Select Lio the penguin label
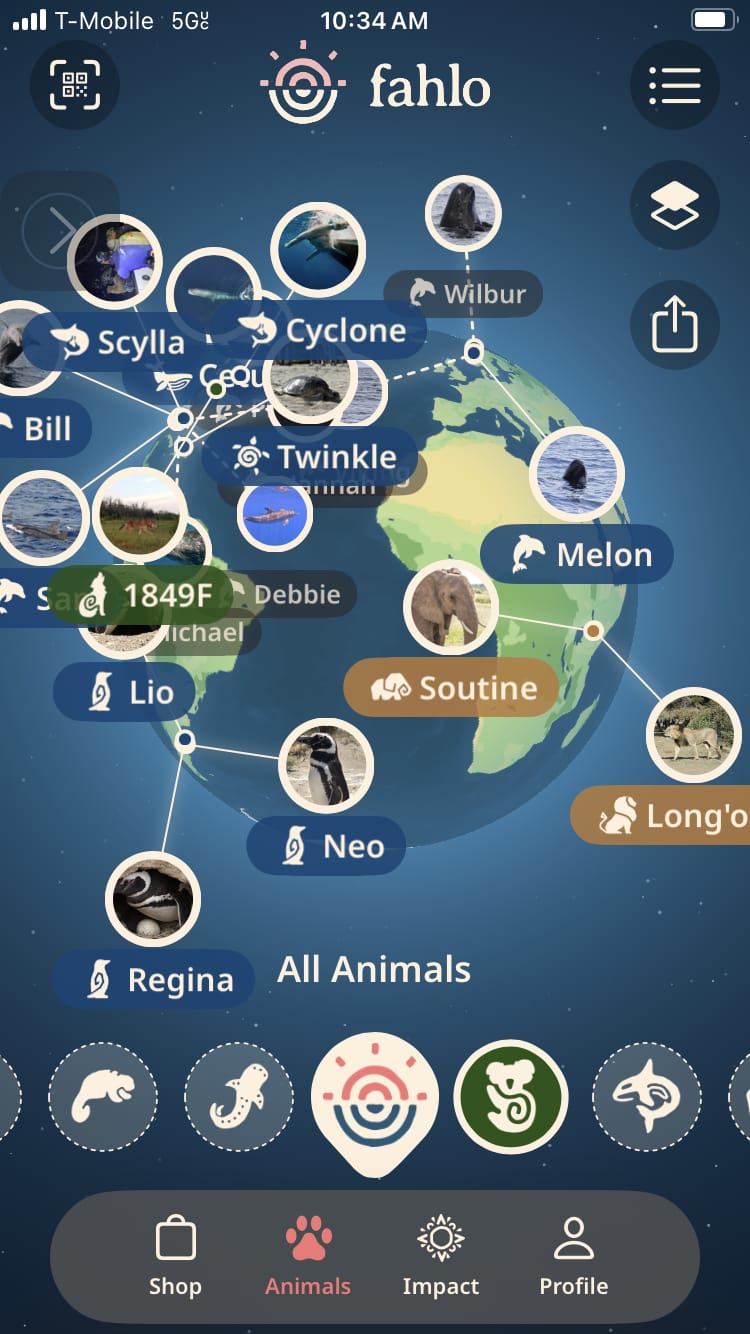 pyautogui.click(x=124, y=692)
